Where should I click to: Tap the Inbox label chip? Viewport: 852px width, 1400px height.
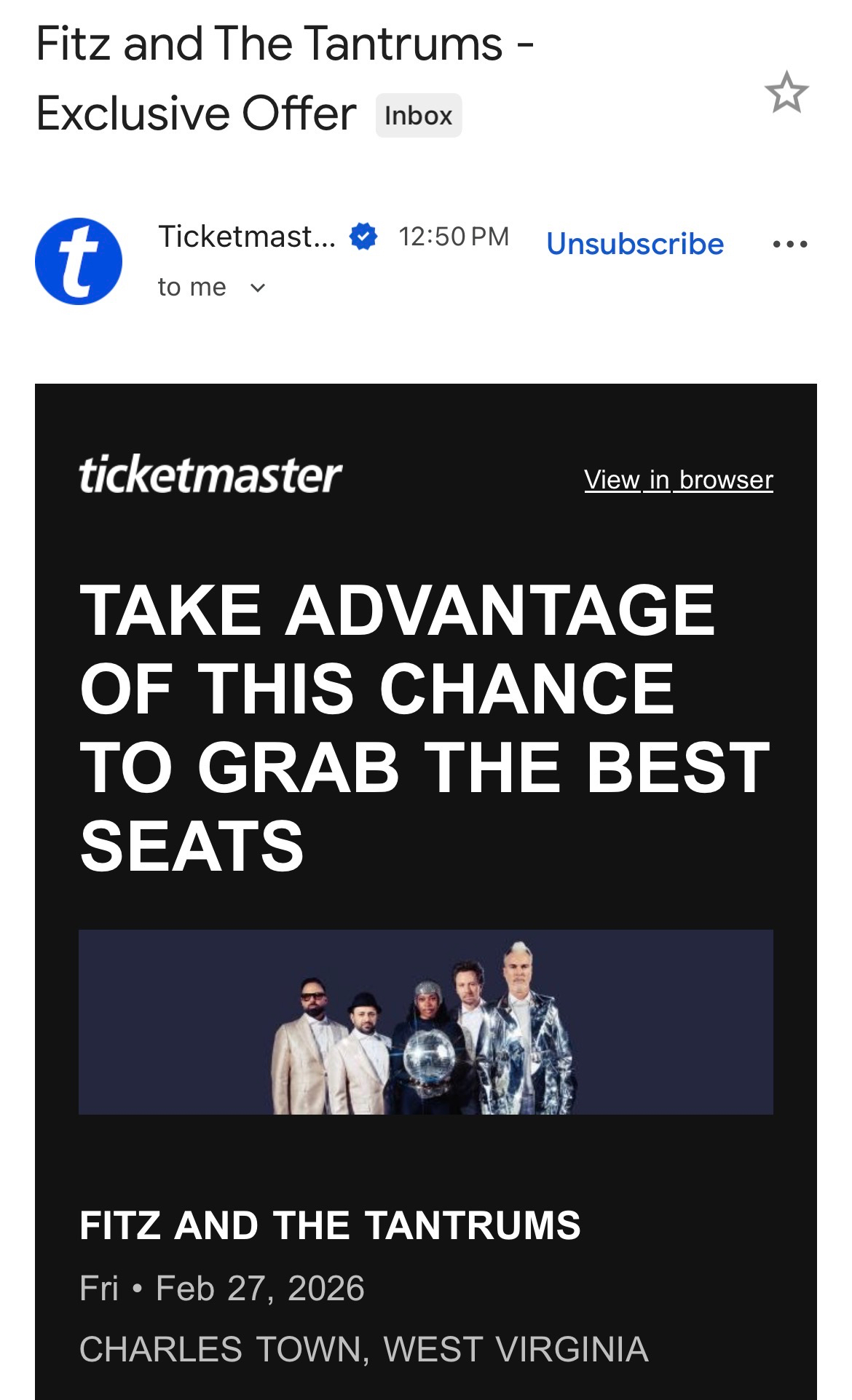418,116
